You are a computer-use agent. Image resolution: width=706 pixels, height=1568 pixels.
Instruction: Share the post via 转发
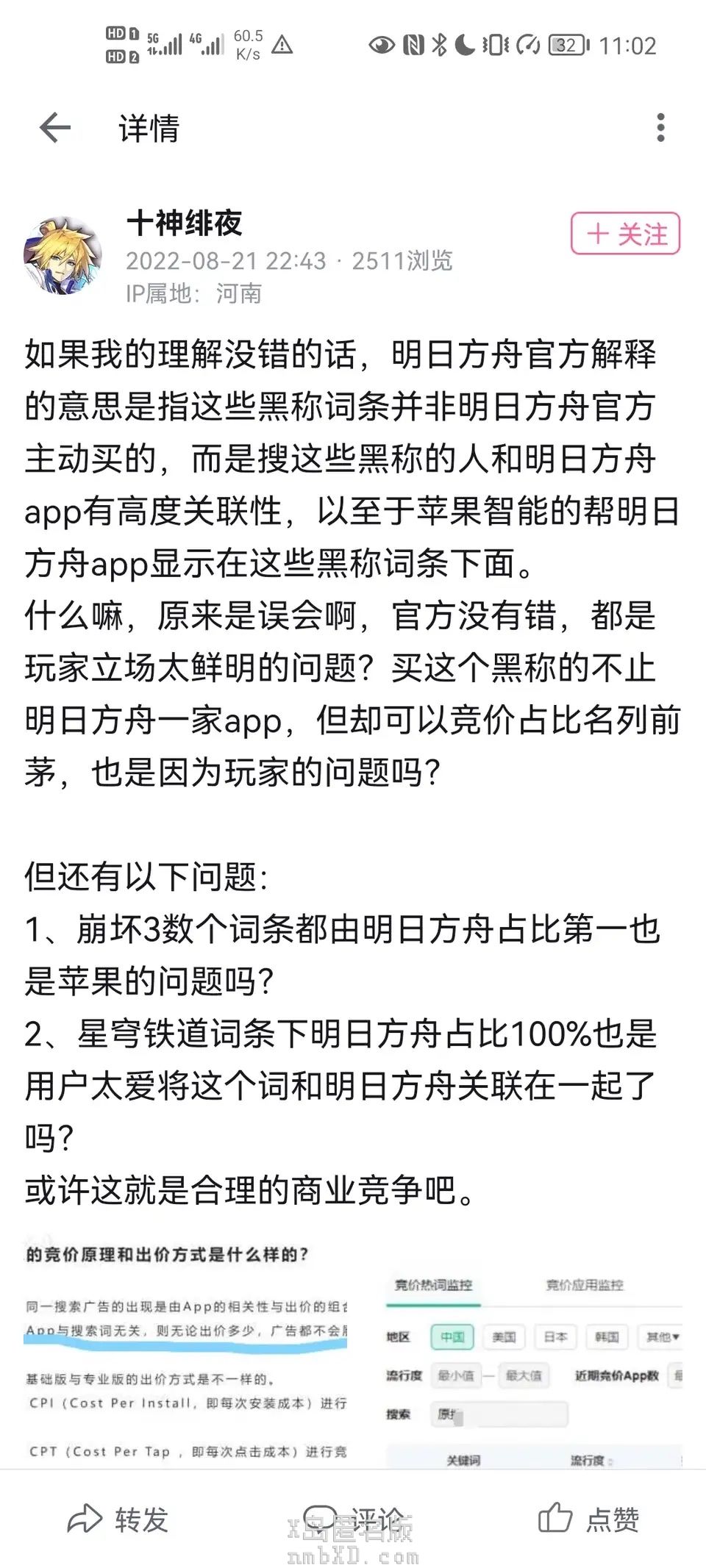point(118,1519)
